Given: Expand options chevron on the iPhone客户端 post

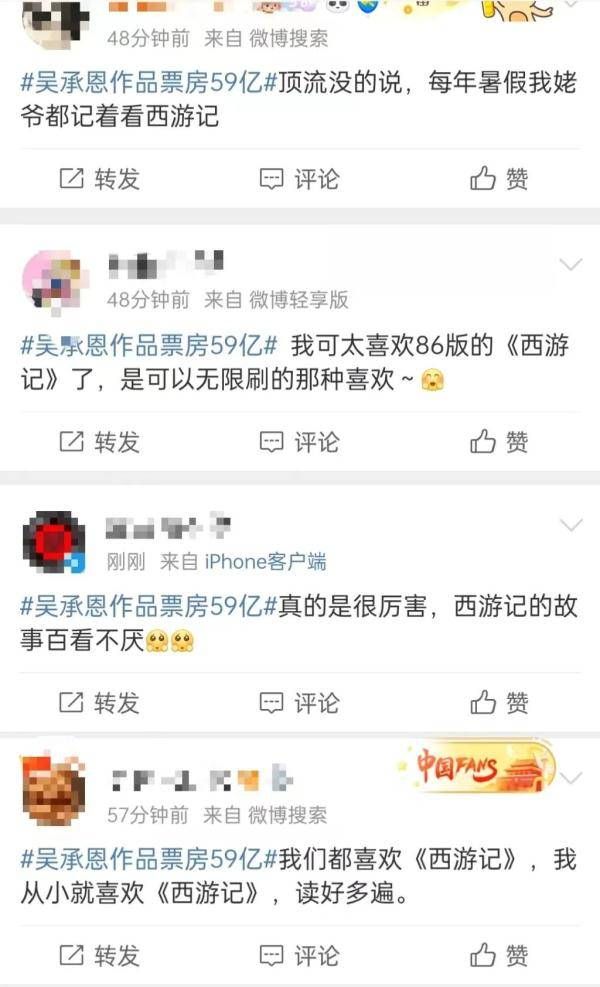Looking at the screenshot, I should click(570, 527).
